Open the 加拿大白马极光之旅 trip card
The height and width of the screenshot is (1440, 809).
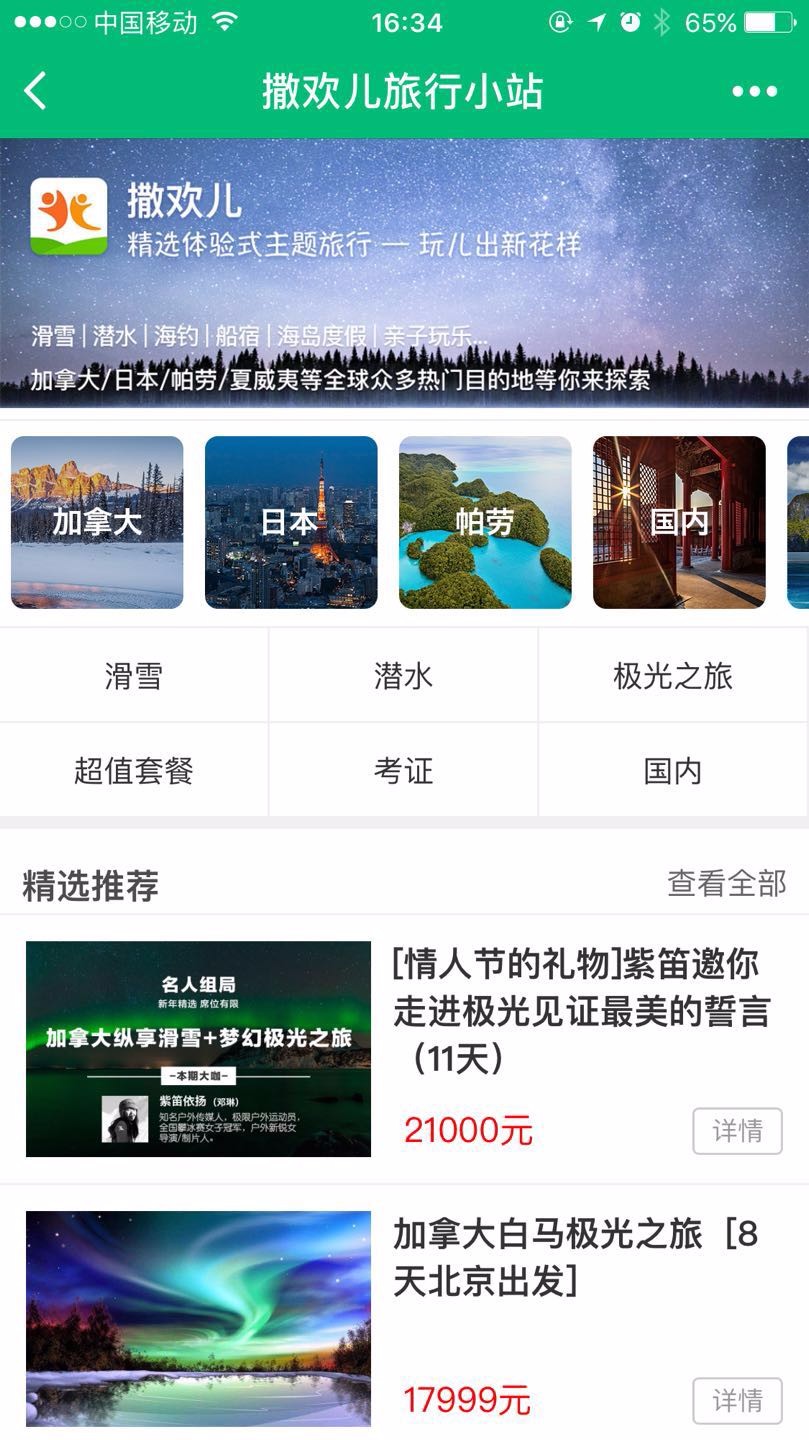coord(575,1258)
